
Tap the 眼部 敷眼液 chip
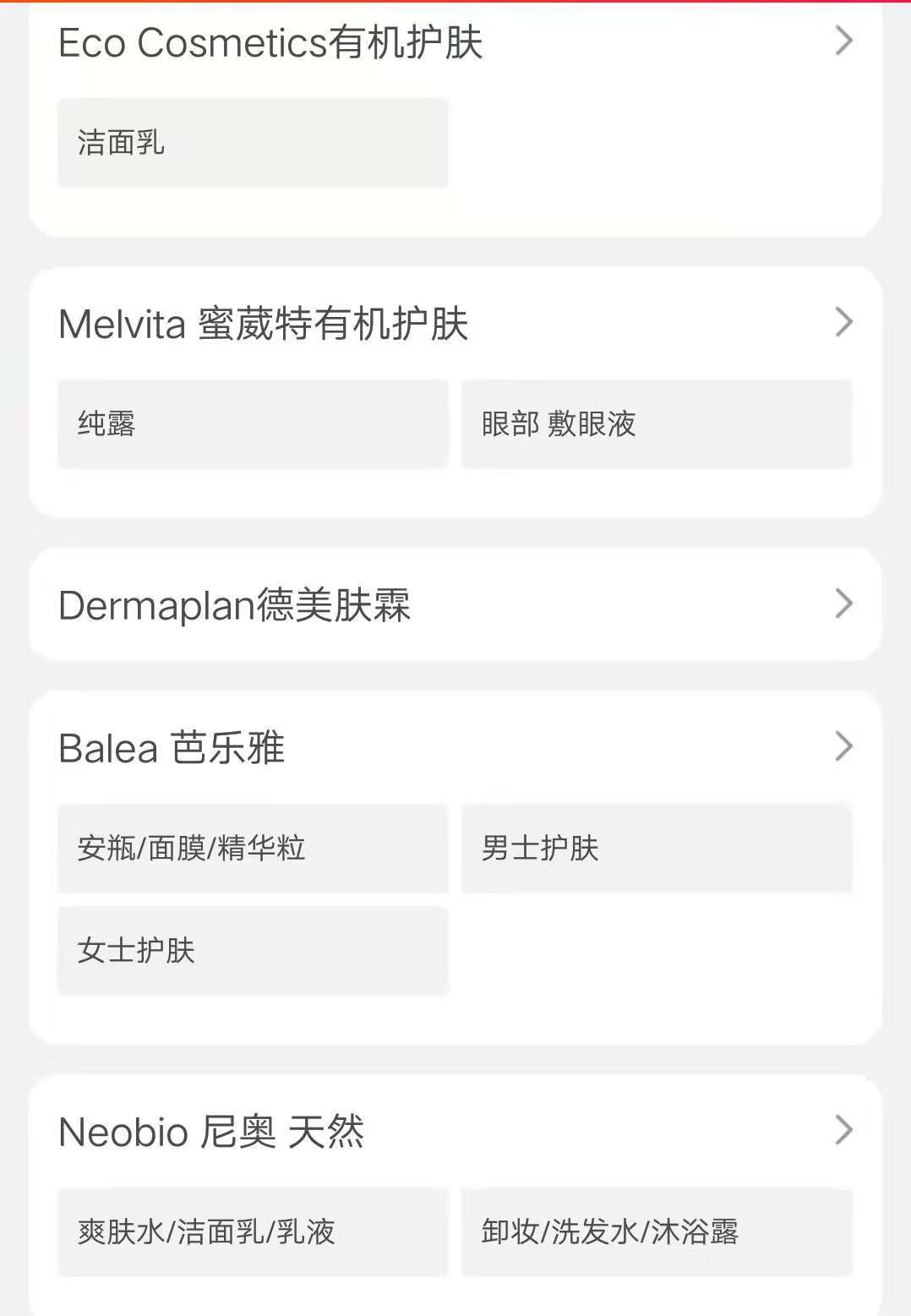tap(656, 424)
